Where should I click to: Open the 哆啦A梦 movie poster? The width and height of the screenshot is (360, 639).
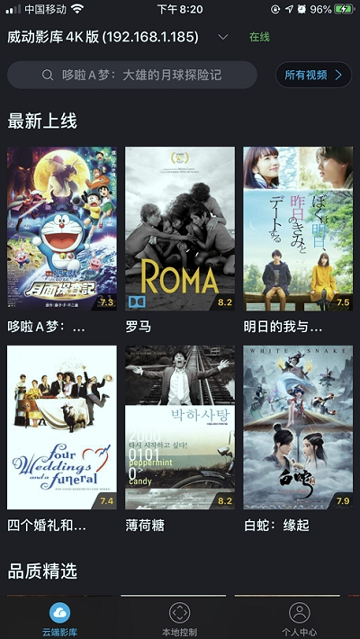[62, 229]
